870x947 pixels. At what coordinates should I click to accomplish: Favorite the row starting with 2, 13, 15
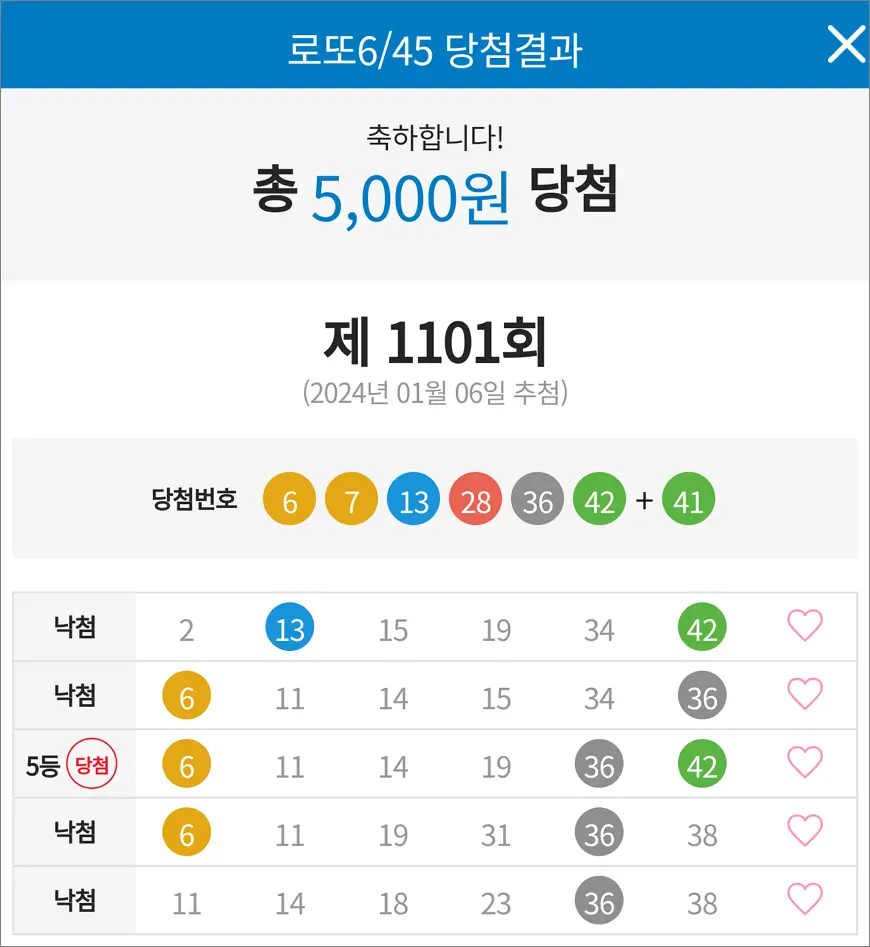(x=805, y=627)
